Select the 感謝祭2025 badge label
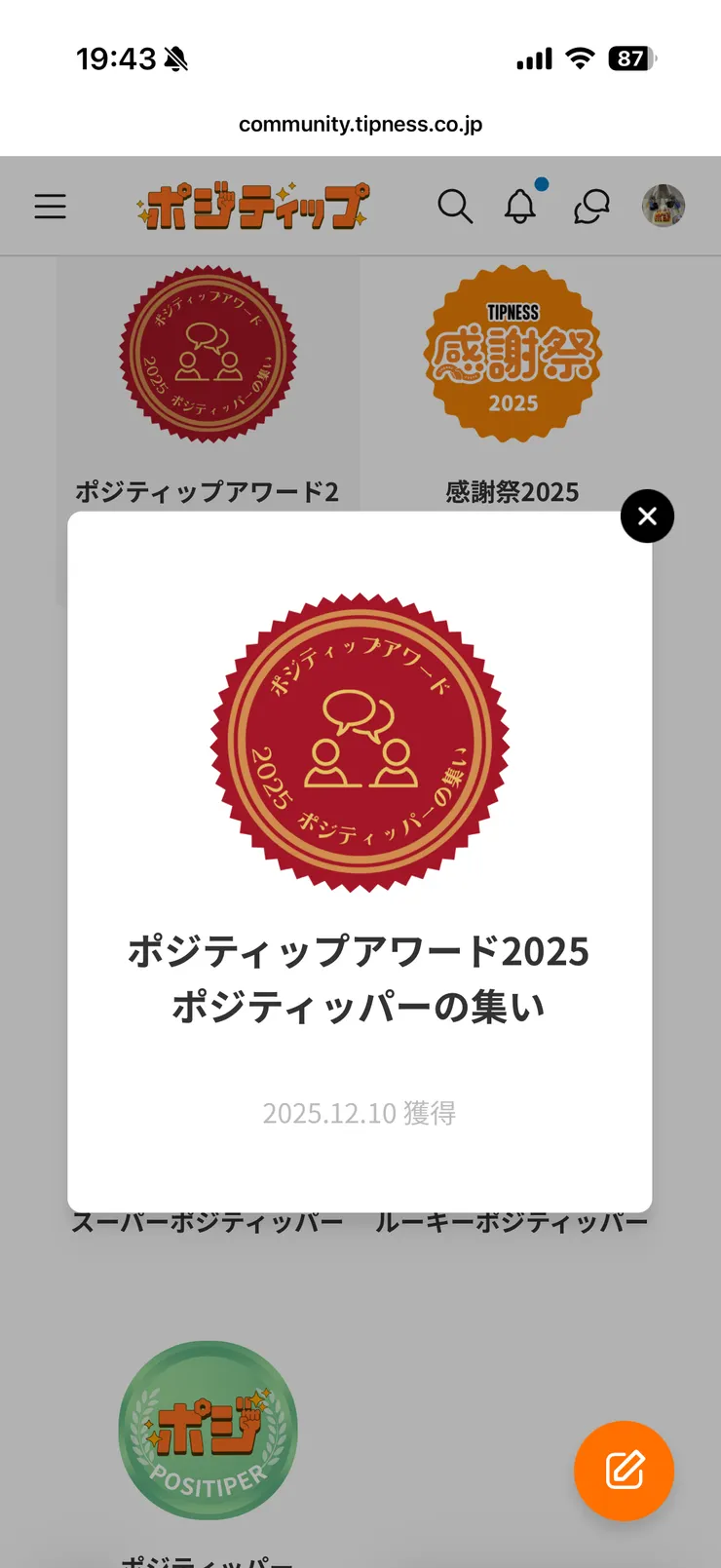The width and height of the screenshot is (721, 1568). (x=511, y=492)
